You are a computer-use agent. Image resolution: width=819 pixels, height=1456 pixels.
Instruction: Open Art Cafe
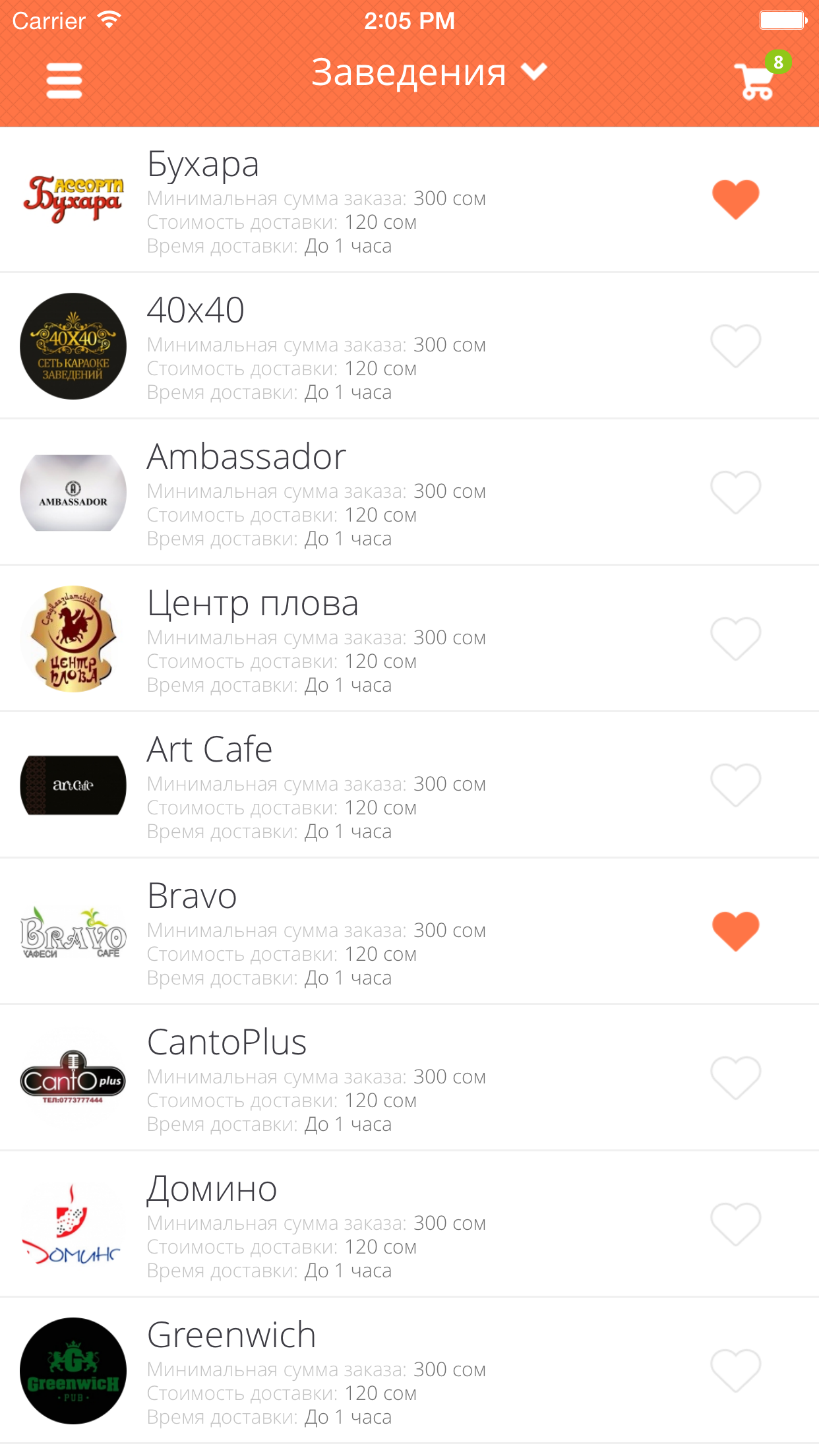coord(409,785)
